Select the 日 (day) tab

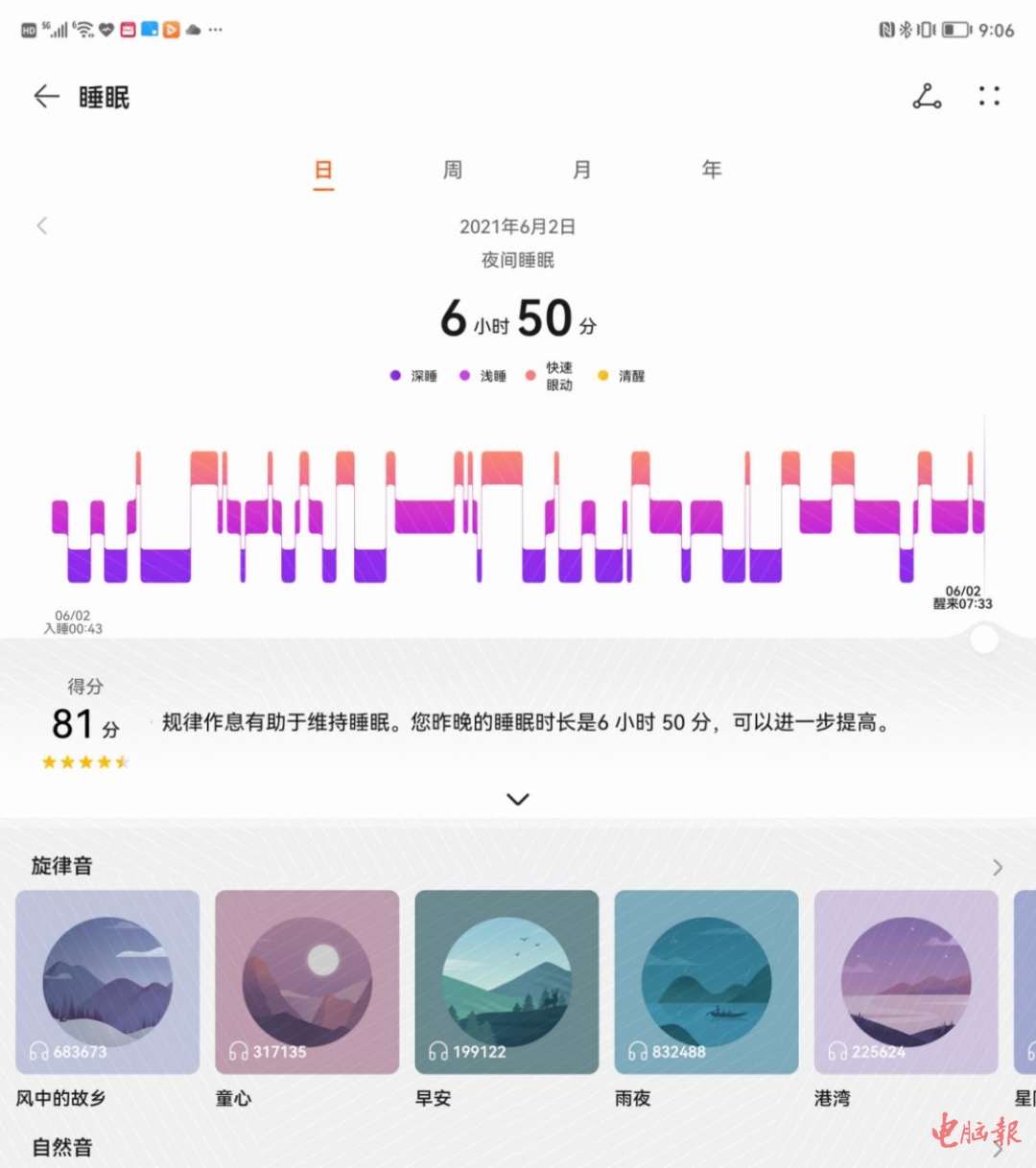323,171
